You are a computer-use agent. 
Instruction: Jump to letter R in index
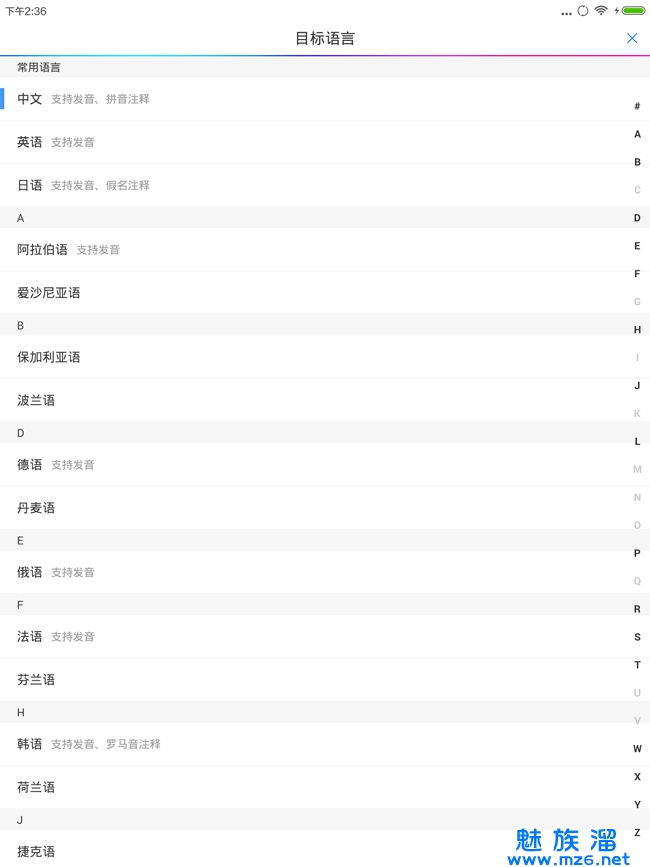coord(637,609)
